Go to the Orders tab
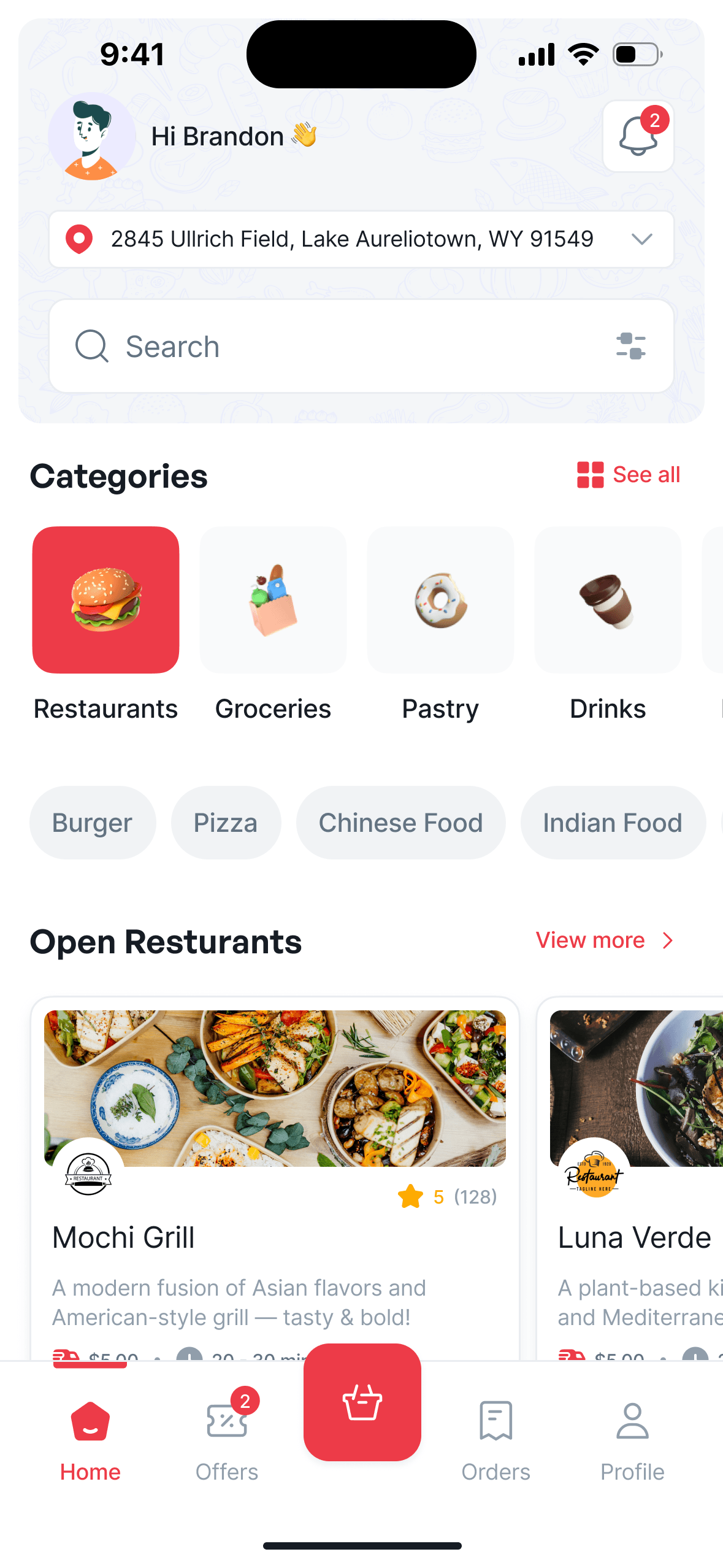723x1568 pixels. pos(495,1435)
